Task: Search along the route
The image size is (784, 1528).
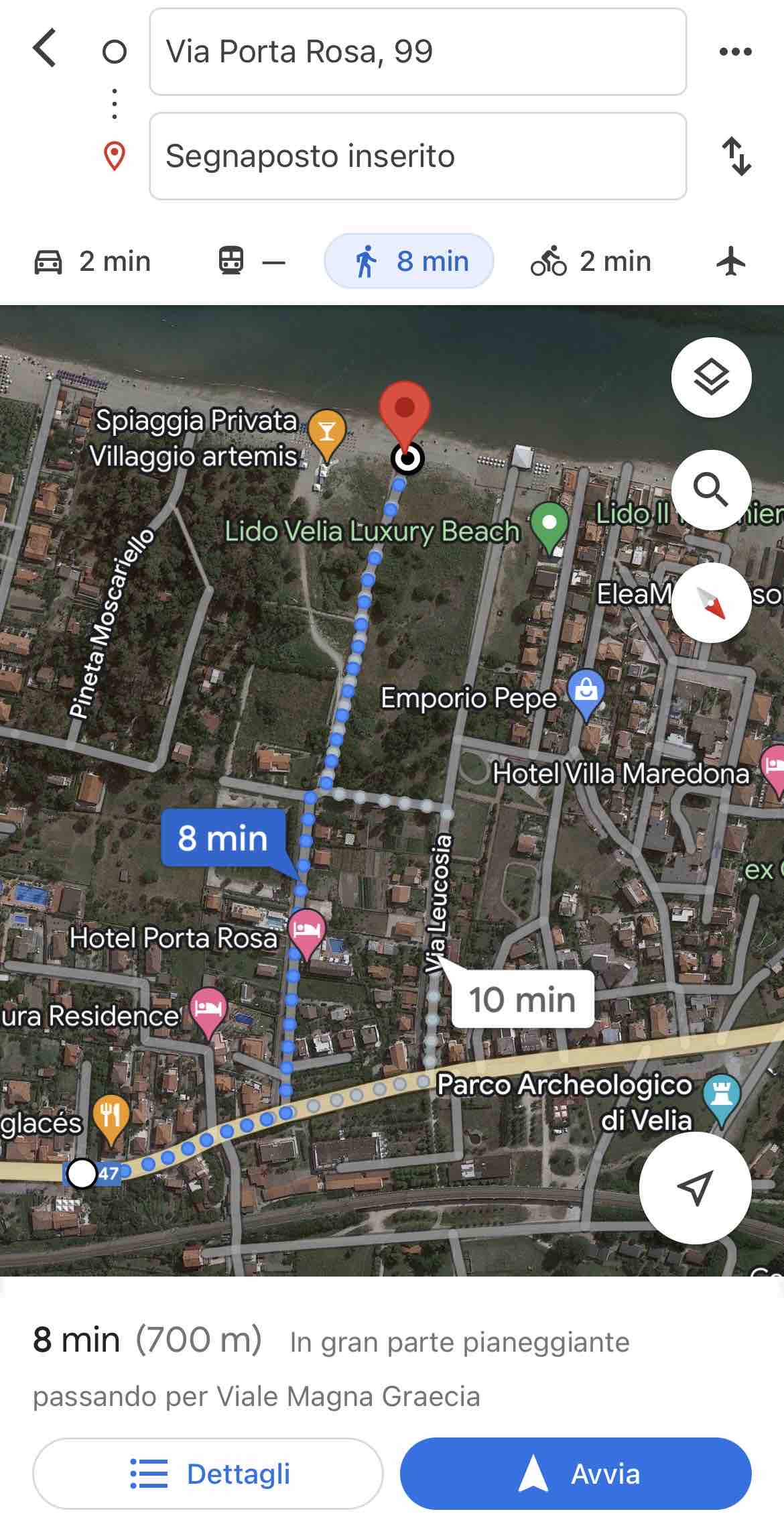Action: [x=711, y=489]
